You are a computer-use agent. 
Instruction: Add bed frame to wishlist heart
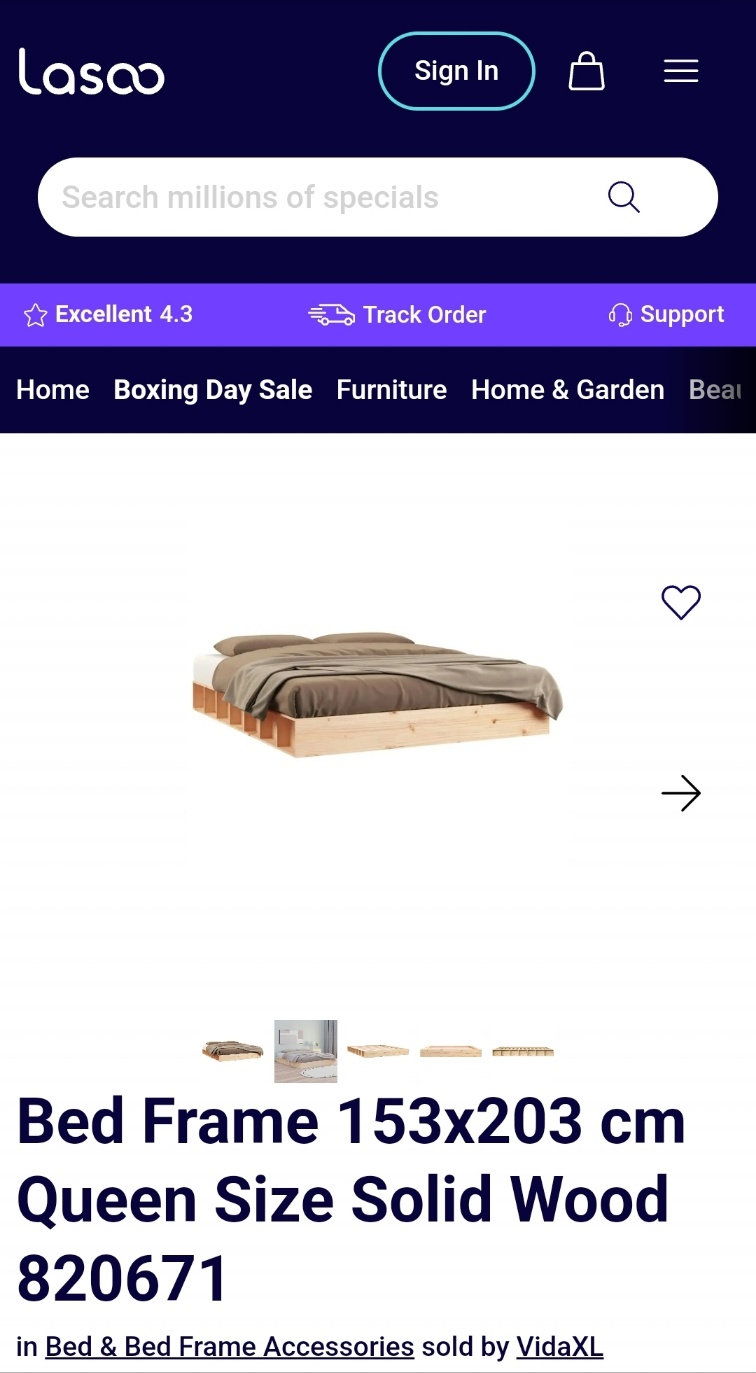681,602
